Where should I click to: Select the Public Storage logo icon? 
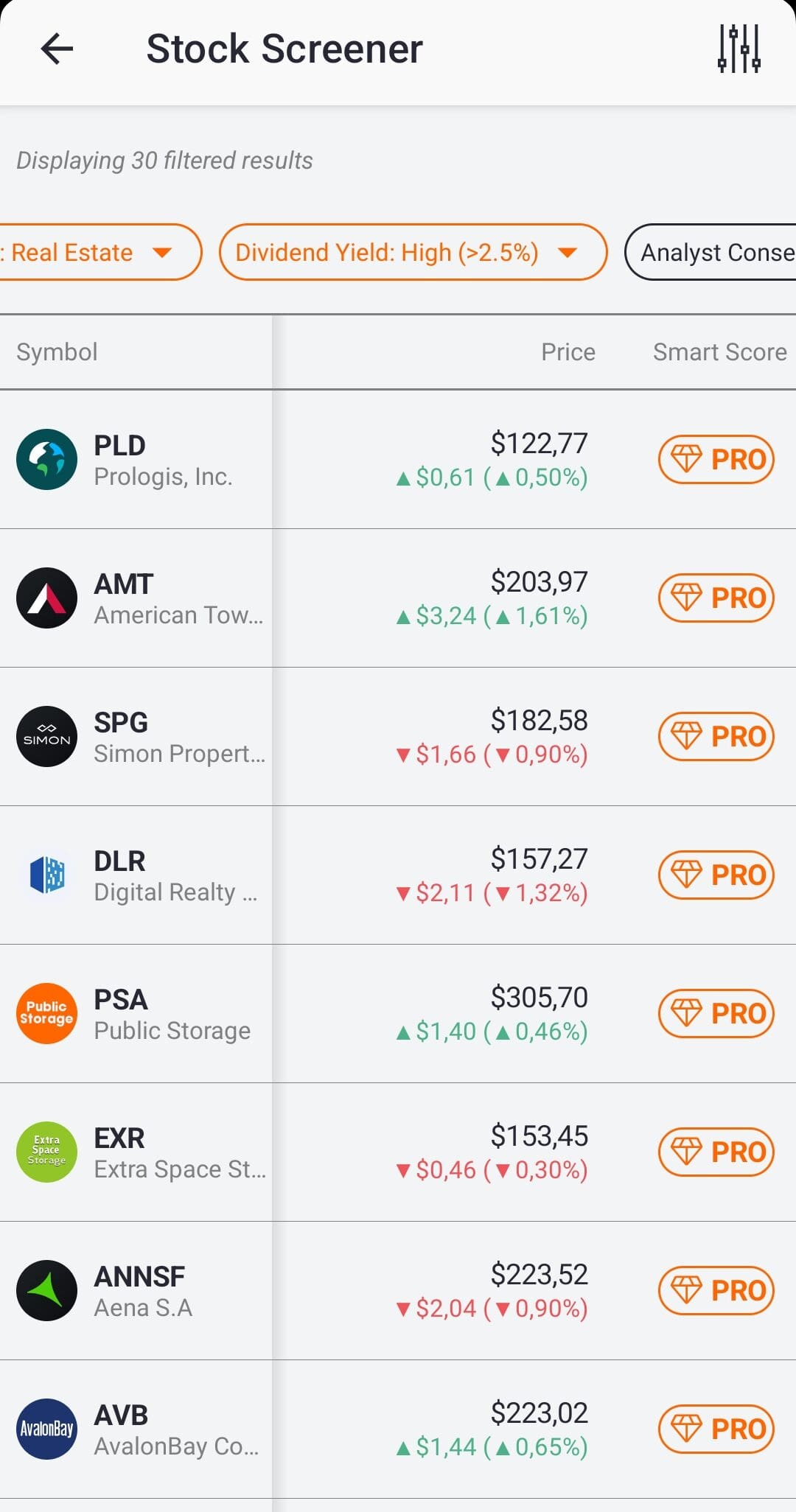pos(46,1013)
